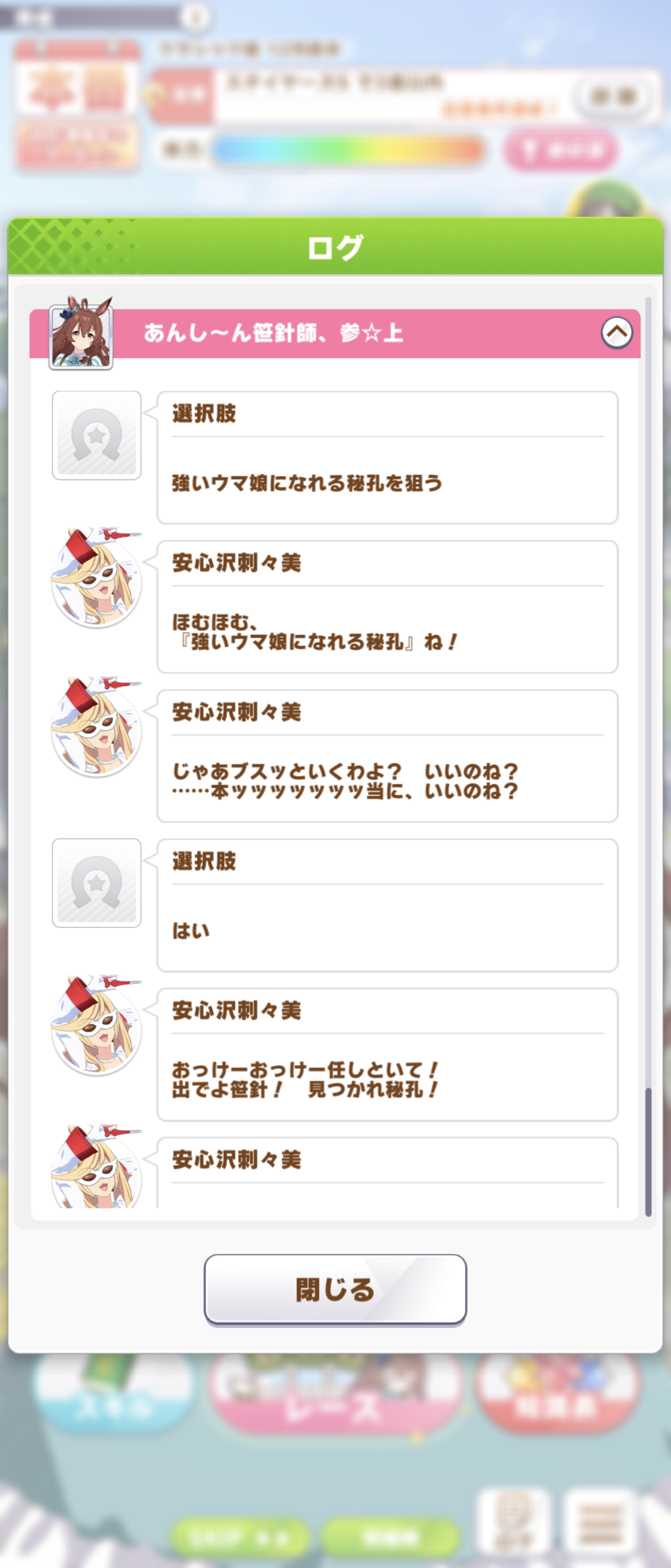Close the log dialog with 閉じる
Image resolution: width=671 pixels, height=1568 pixels.
click(335, 1289)
